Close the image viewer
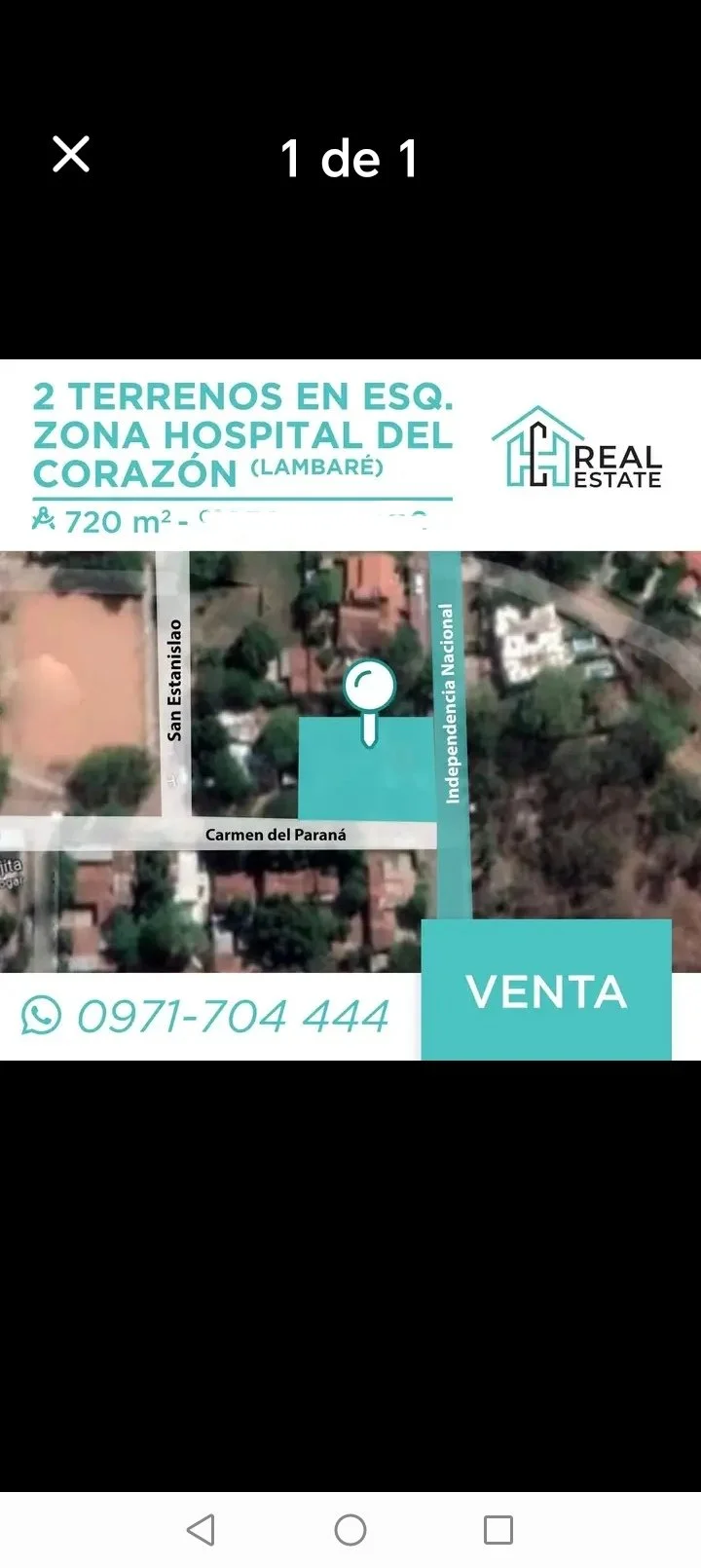Viewport: 701px width, 1568px height. pyautogui.click(x=71, y=155)
